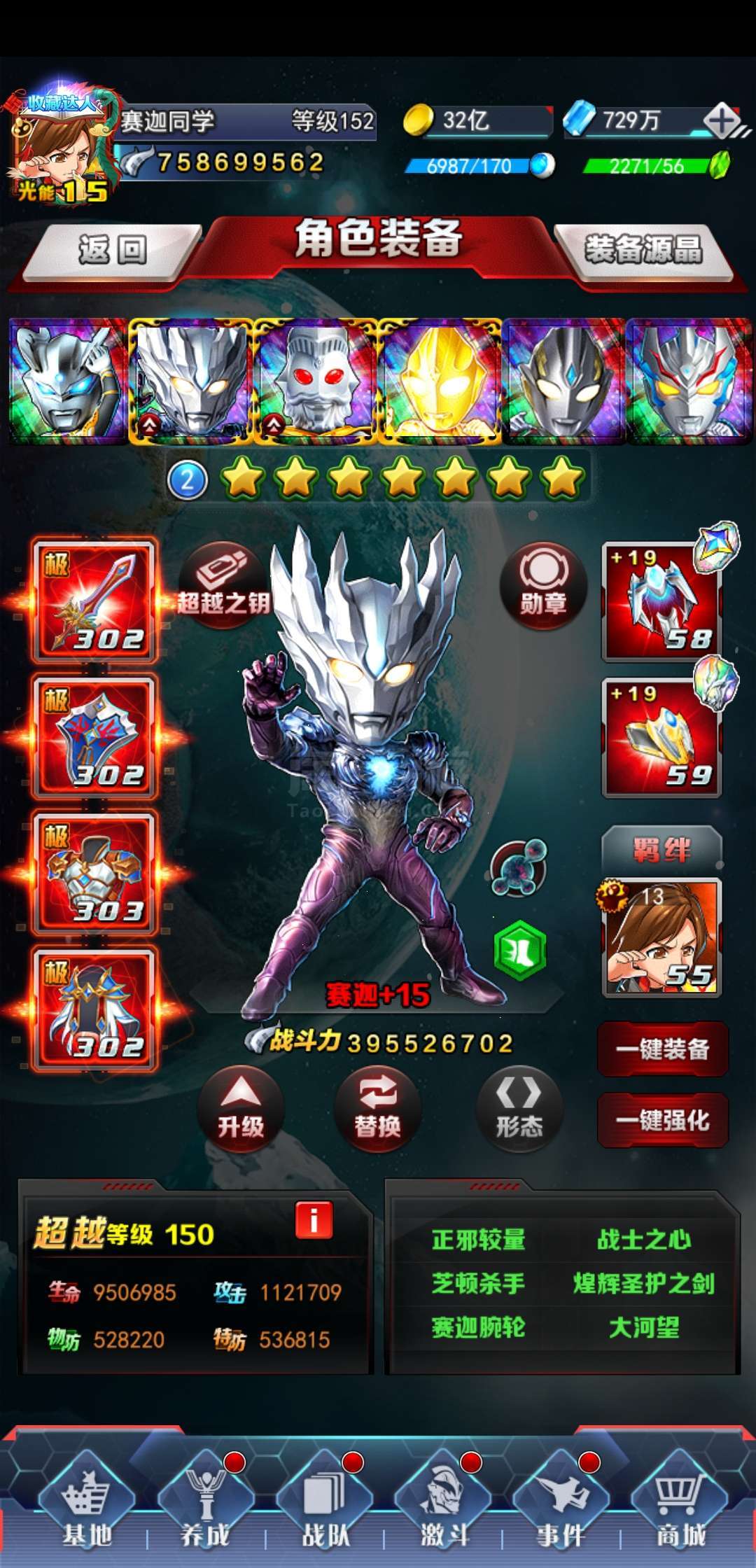Open the 正邪较量 bond link
The image size is (756, 1568).
point(478,1240)
